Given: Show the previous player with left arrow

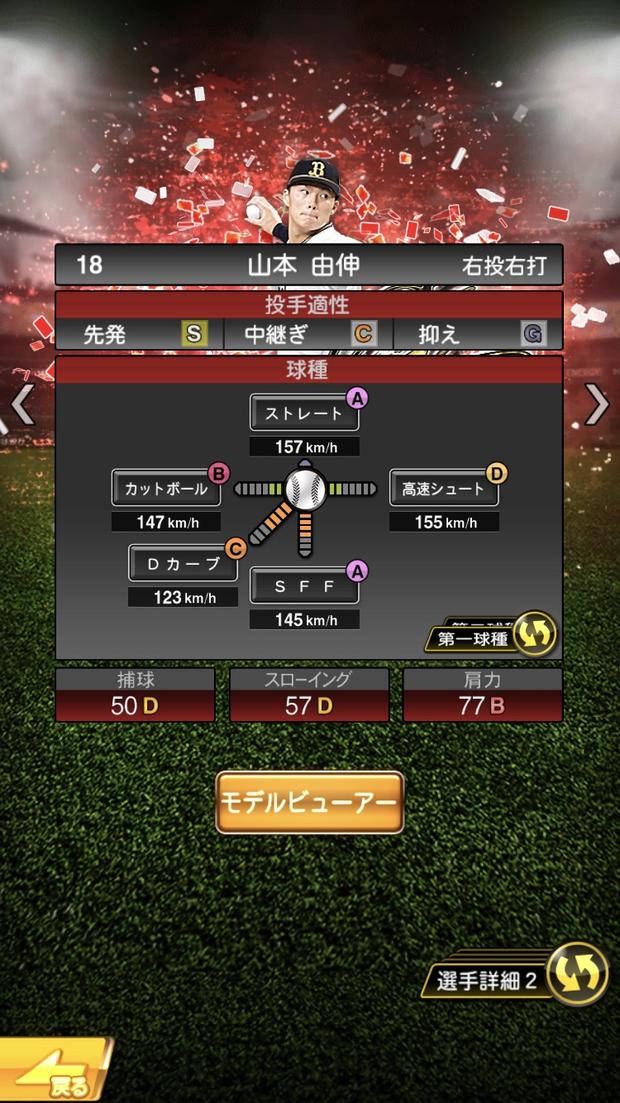Looking at the screenshot, I should pos(22,405).
